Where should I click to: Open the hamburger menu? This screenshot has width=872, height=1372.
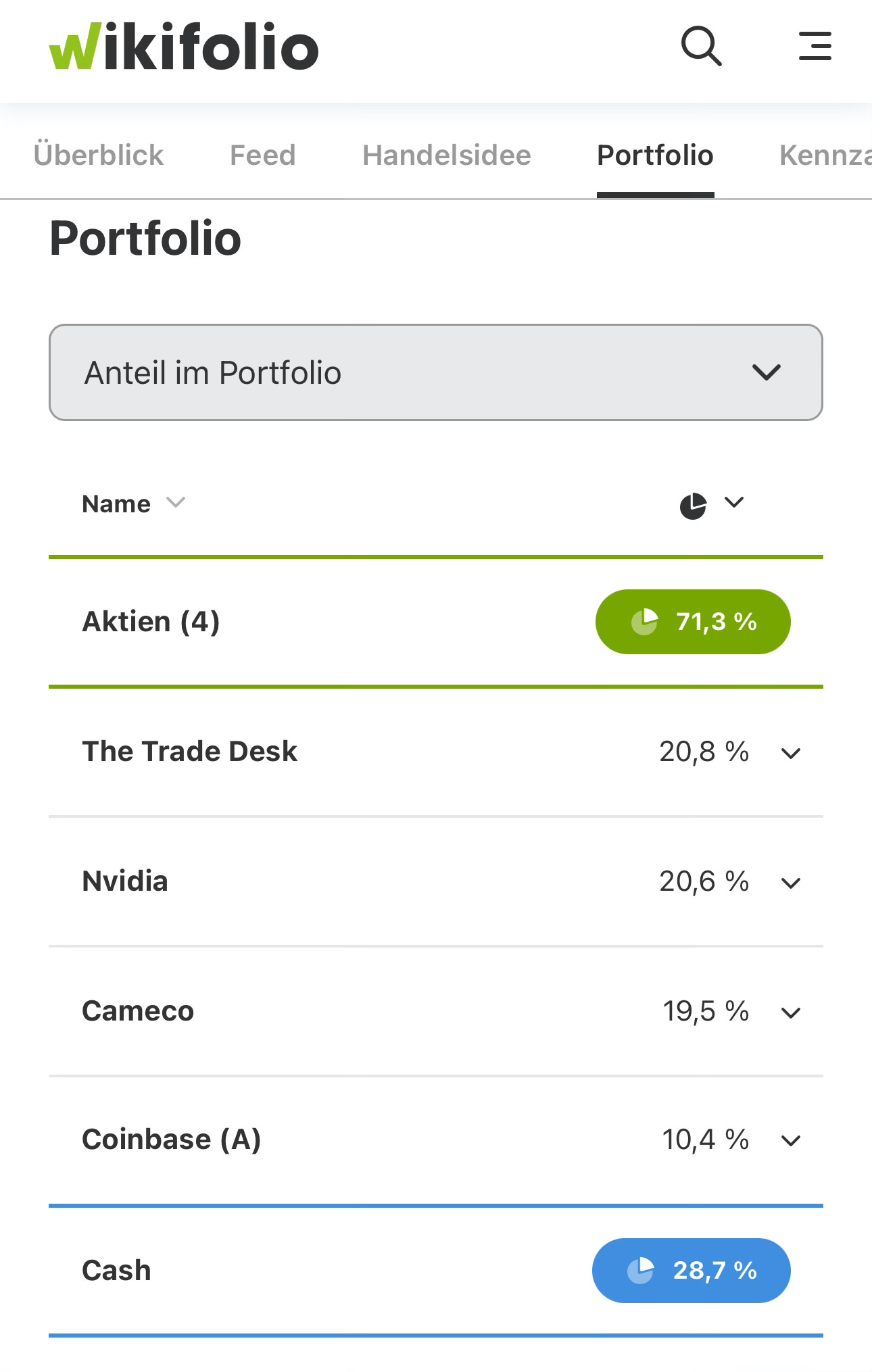[x=815, y=46]
